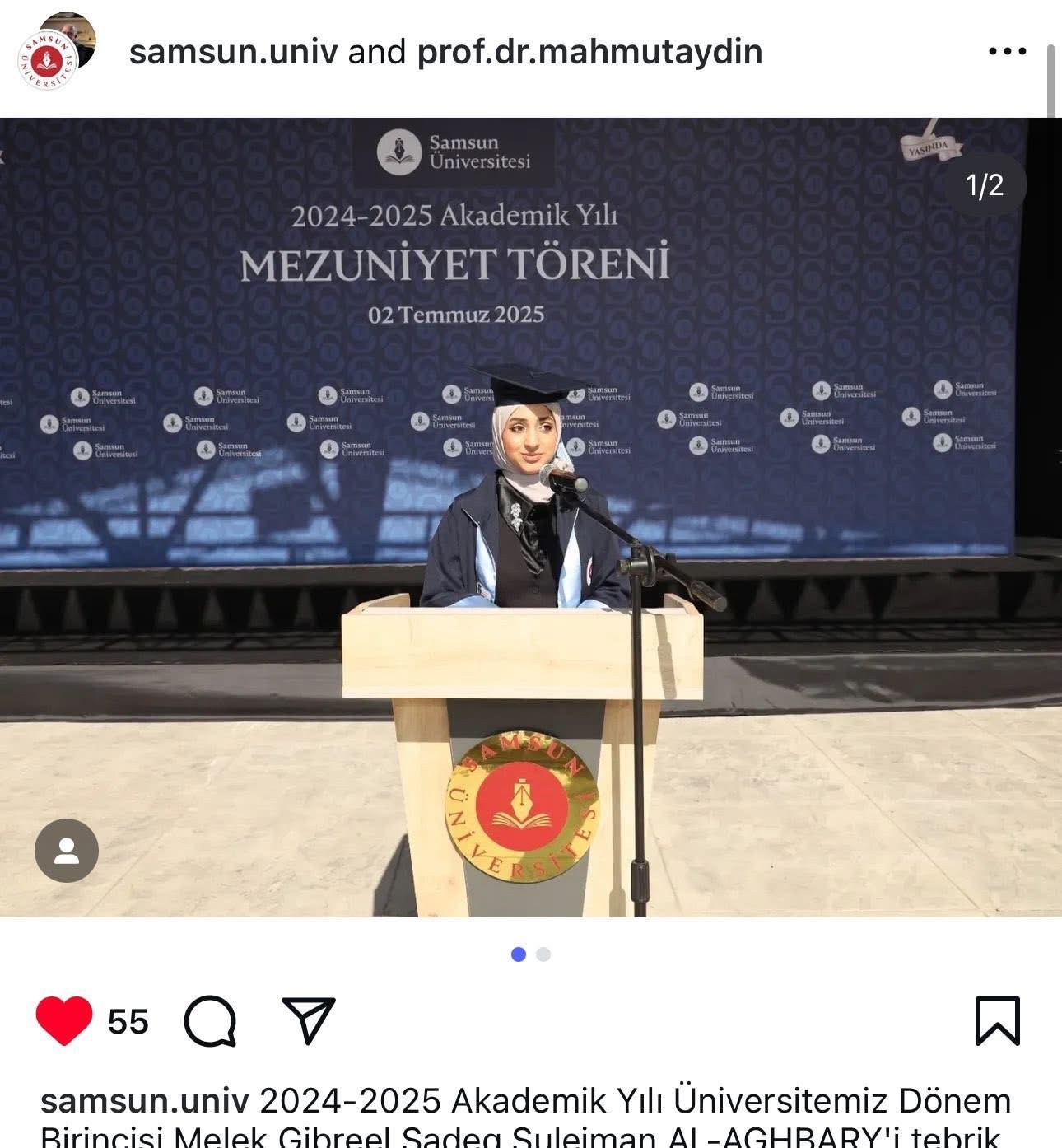Viewport: 1062px width, 1148px height.
Task: Show tagged people on the photo
Action: 67,851
